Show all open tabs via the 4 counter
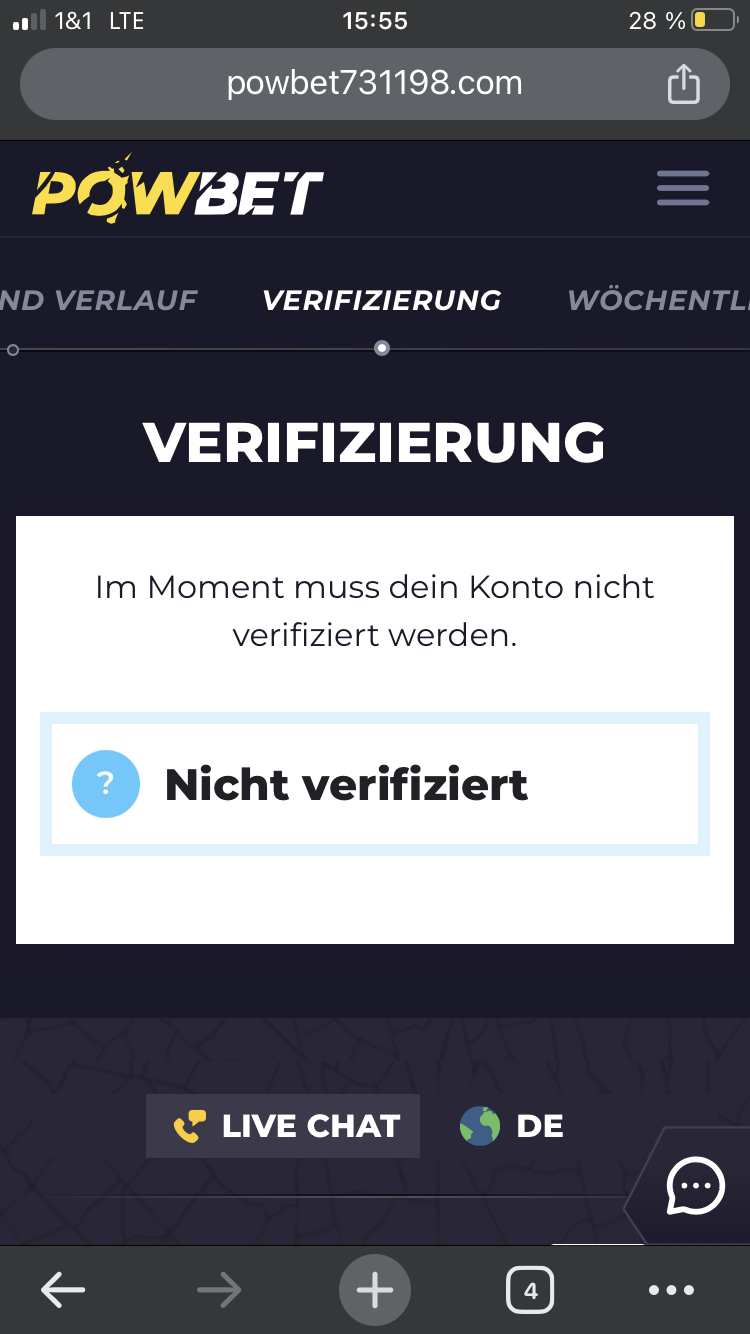Viewport: 750px width, 1334px height. click(531, 1289)
